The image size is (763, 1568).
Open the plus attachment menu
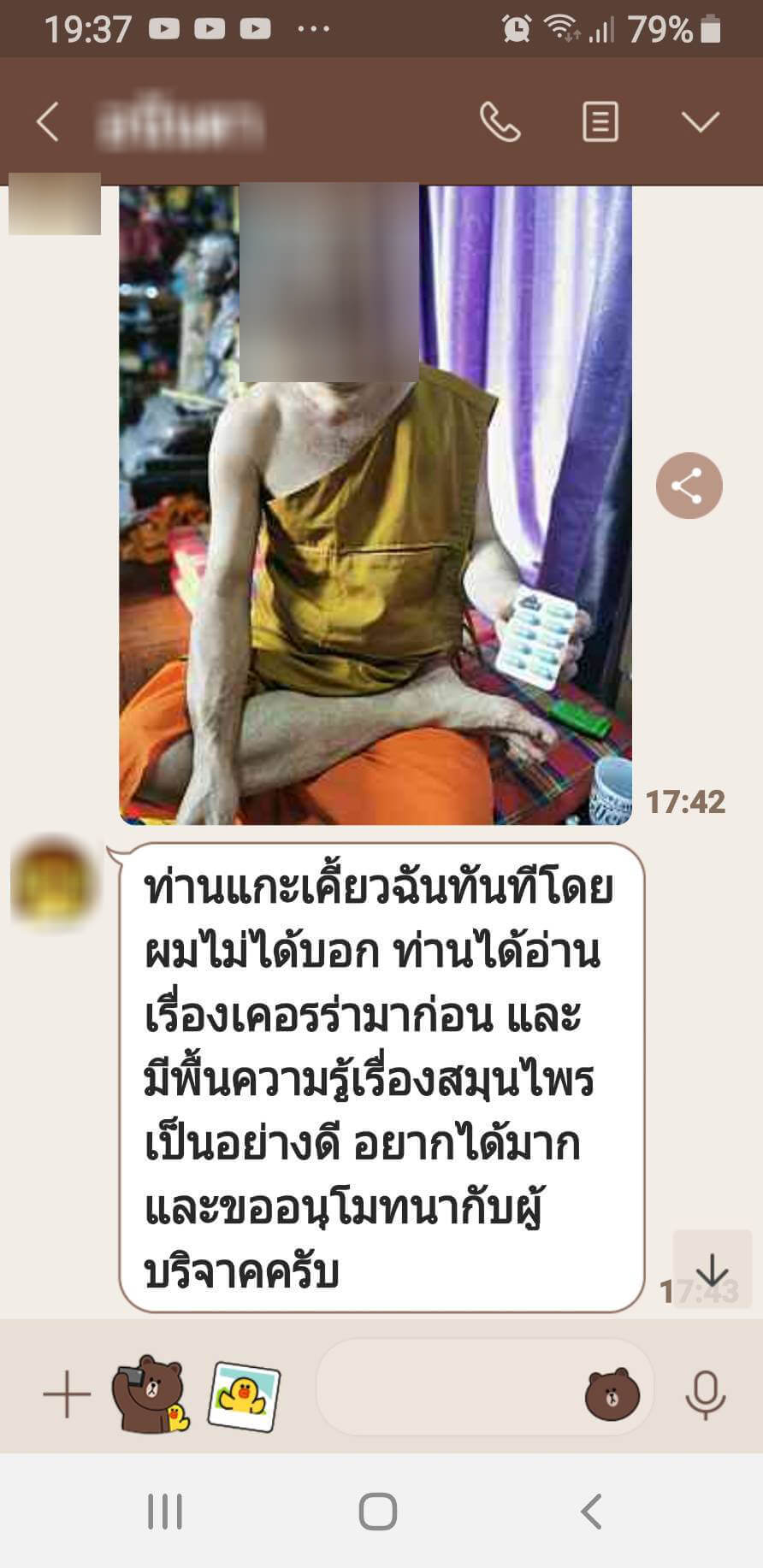67,1394
